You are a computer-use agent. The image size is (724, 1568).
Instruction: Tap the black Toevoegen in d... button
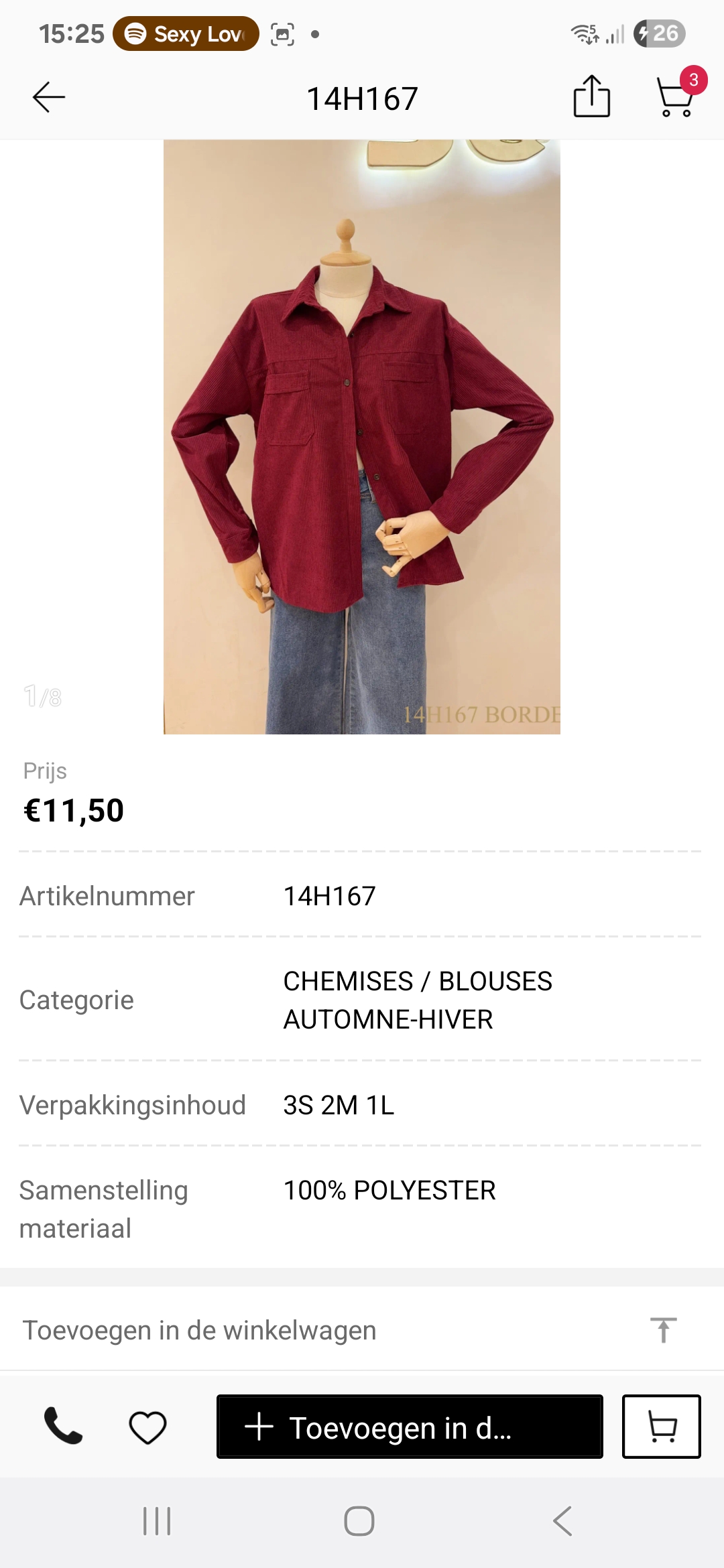tap(410, 1427)
